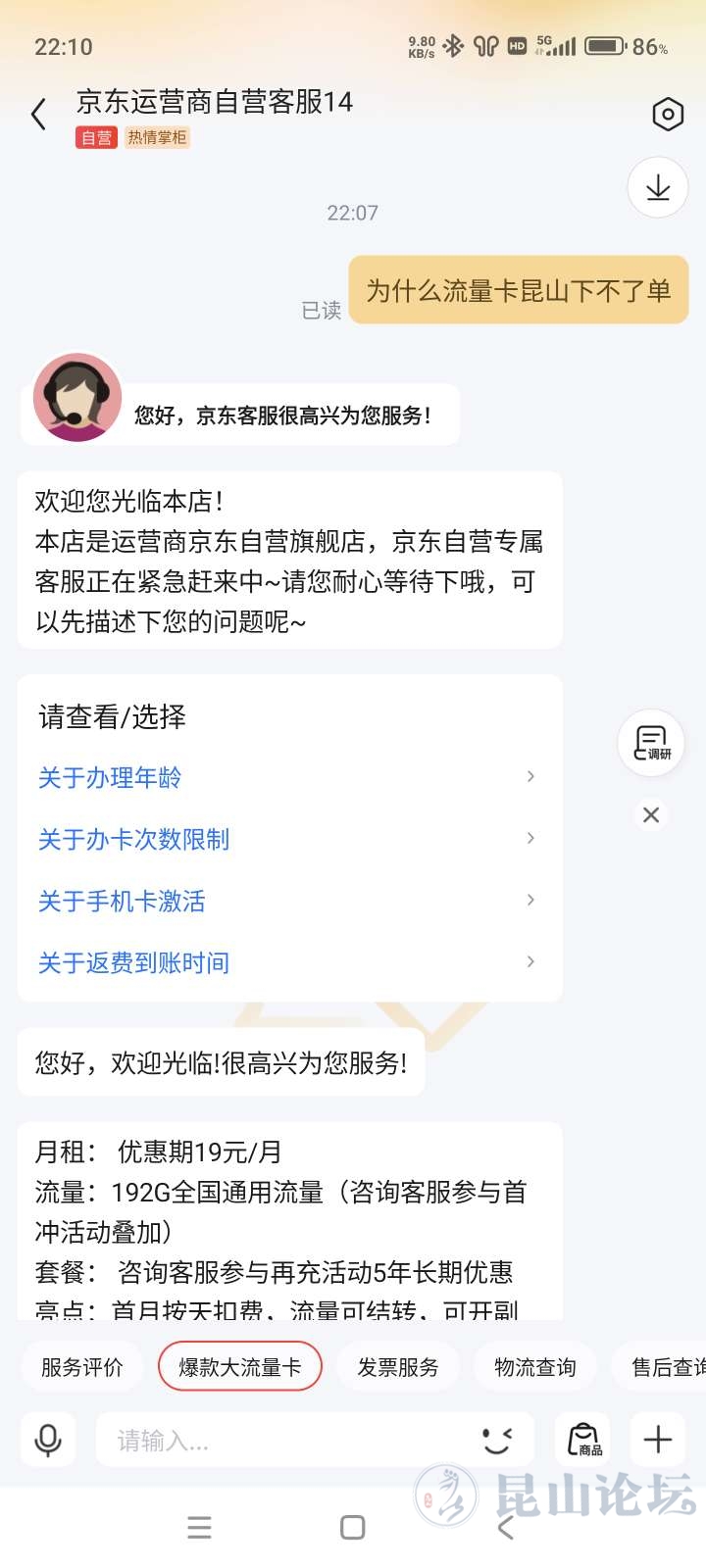Select 关于手机卡激活 question
This screenshot has height=1568, width=706.
(x=122, y=901)
